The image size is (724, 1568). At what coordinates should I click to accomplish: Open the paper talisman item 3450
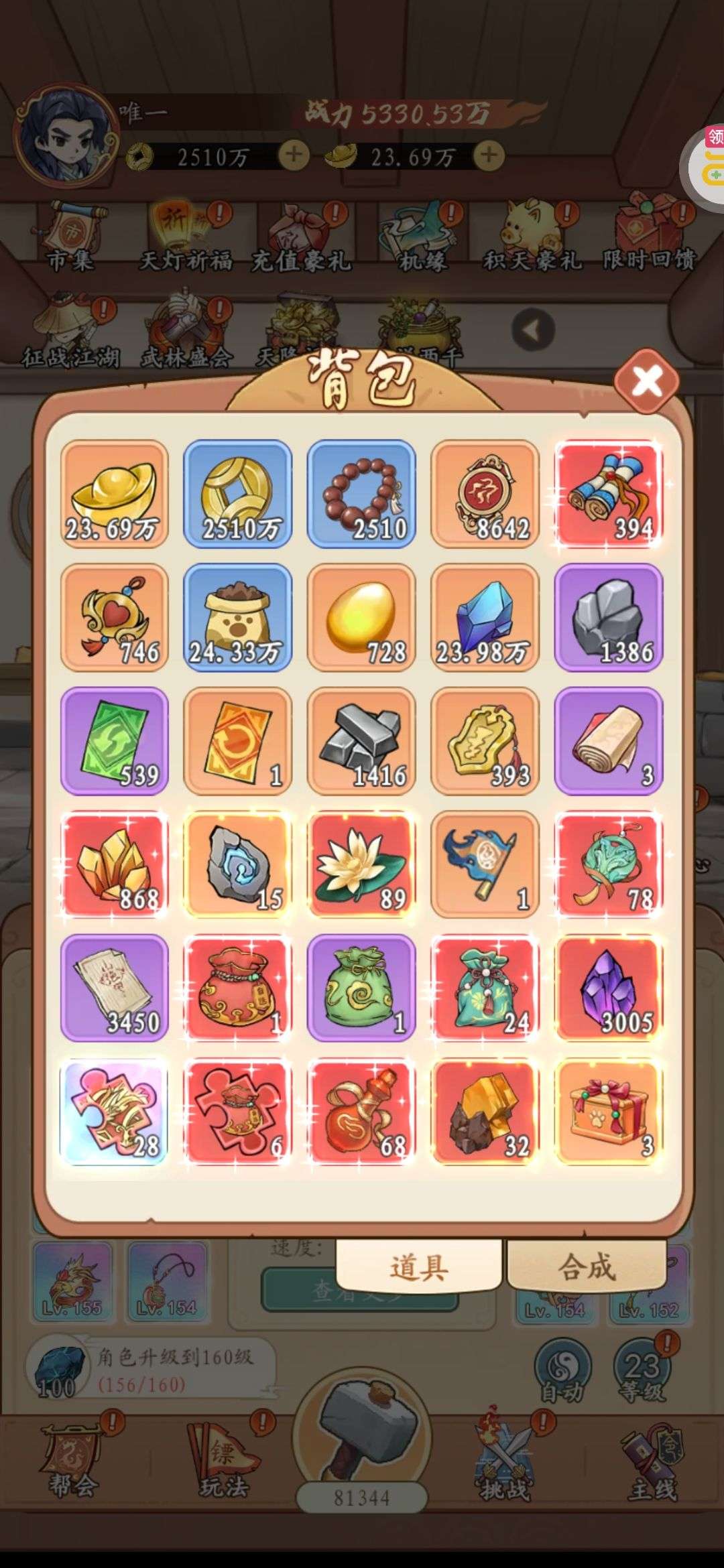(x=114, y=988)
